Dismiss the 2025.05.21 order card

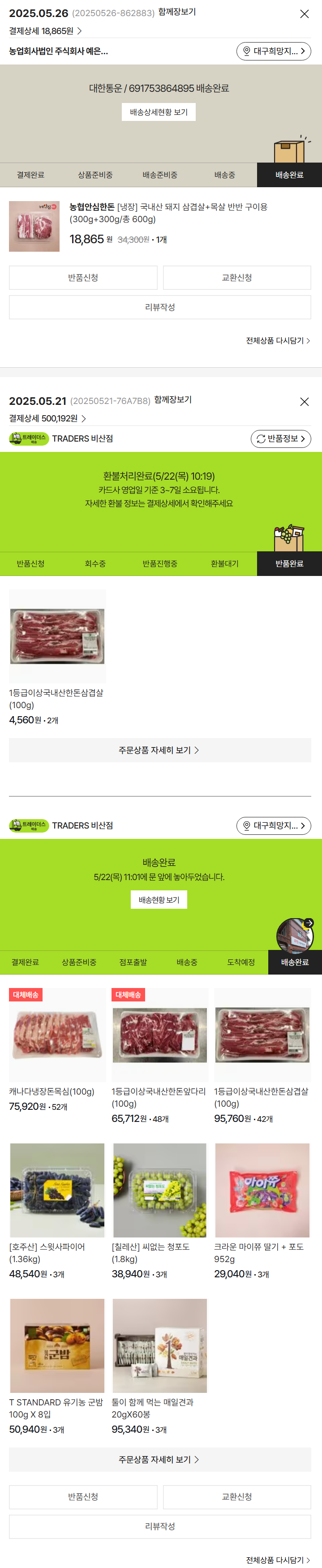(305, 402)
